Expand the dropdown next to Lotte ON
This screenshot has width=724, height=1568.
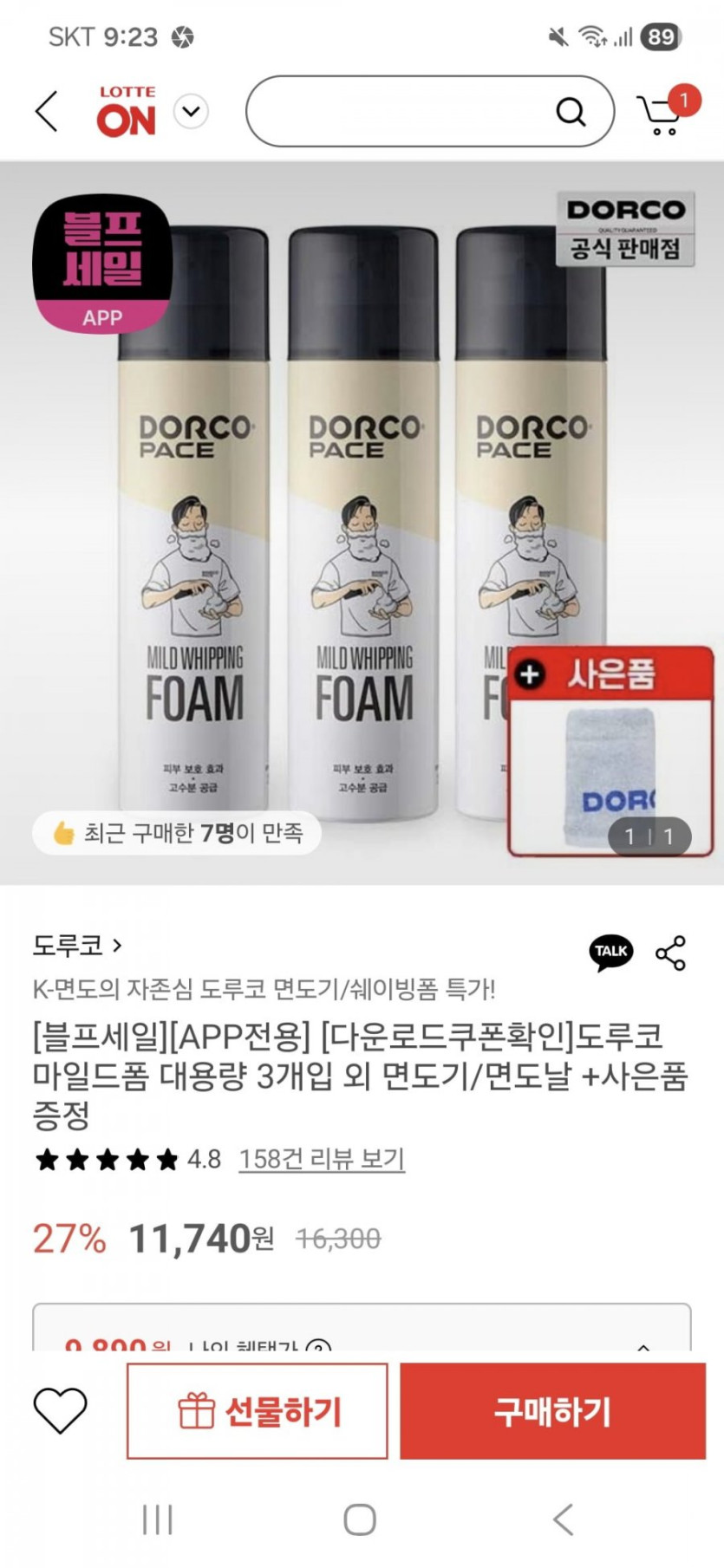point(191,112)
